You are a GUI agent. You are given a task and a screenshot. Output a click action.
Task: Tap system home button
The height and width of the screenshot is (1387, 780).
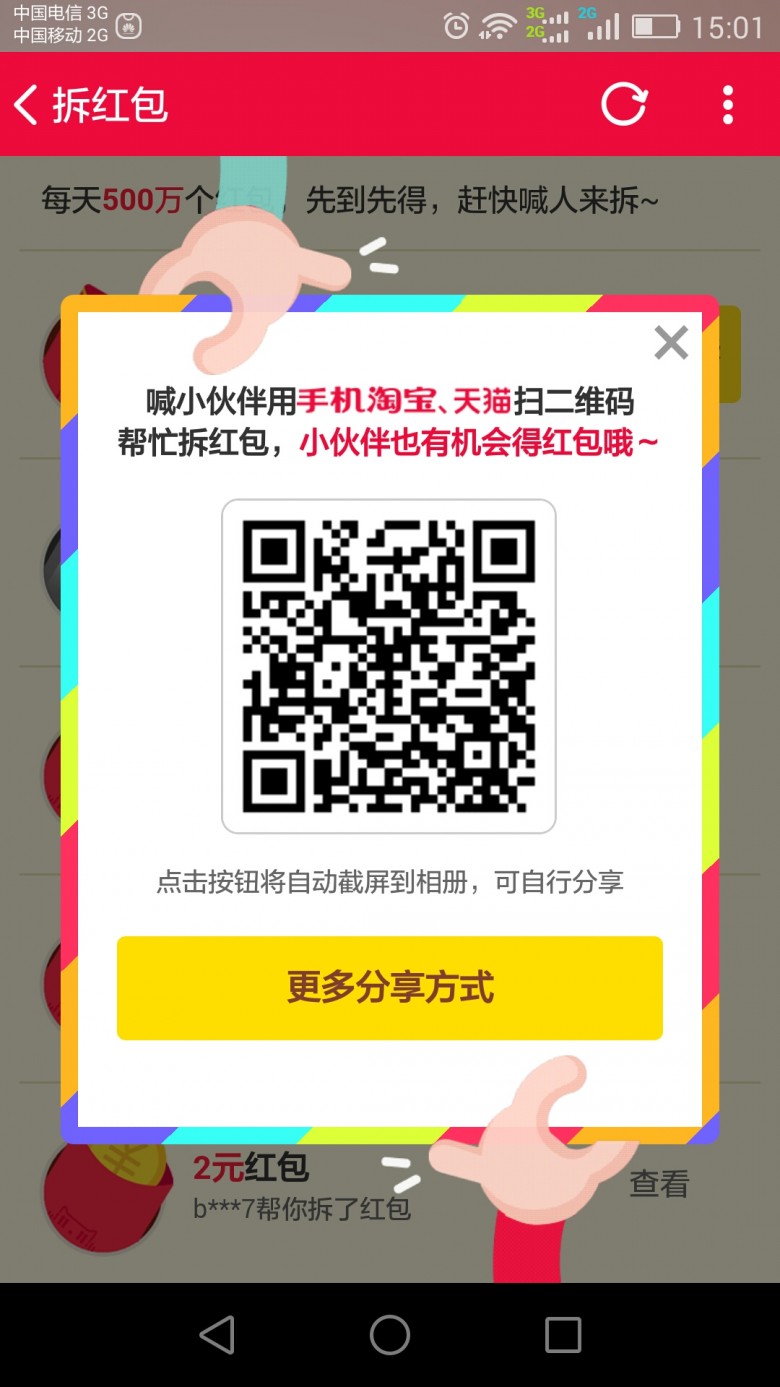click(x=390, y=1334)
